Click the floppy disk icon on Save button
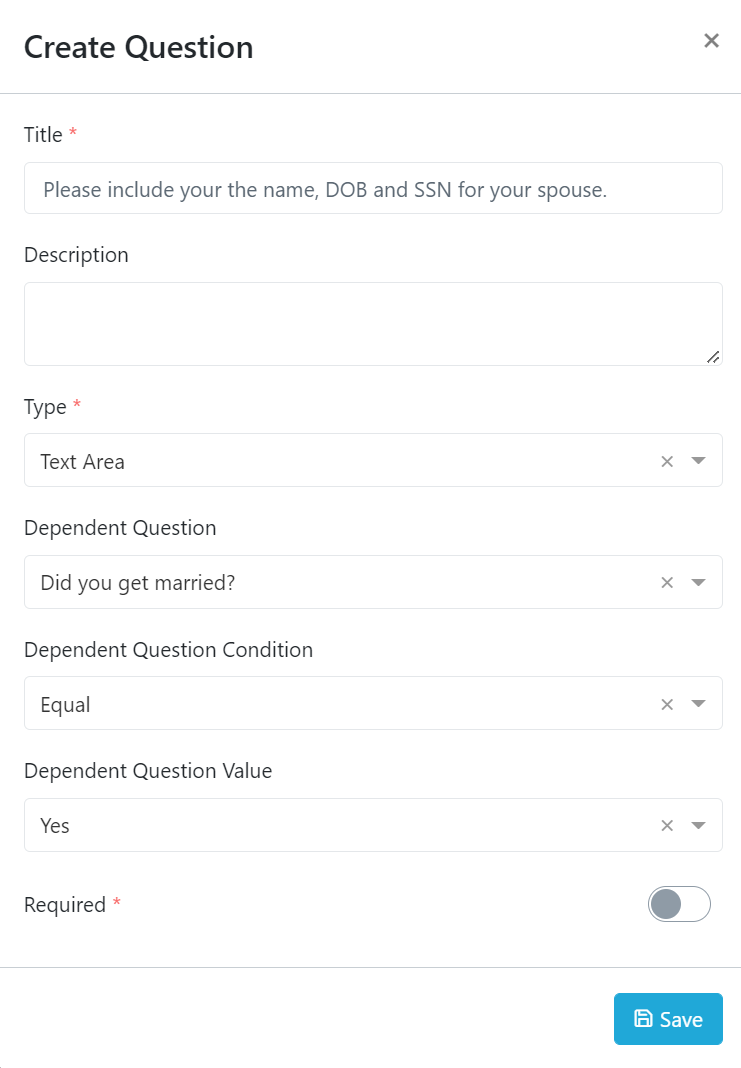The image size is (741, 1068). pyautogui.click(x=643, y=1018)
